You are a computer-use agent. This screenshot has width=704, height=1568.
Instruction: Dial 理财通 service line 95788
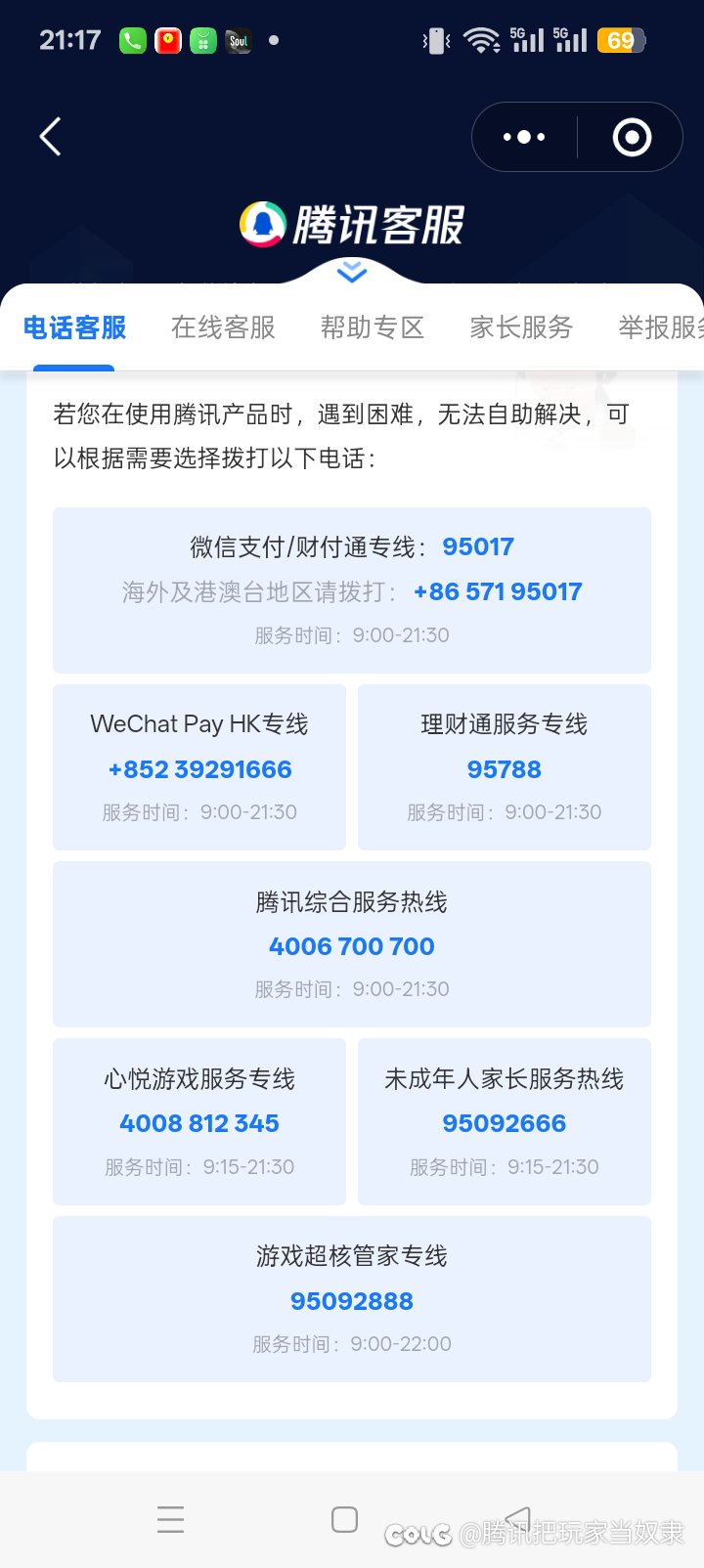(504, 769)
